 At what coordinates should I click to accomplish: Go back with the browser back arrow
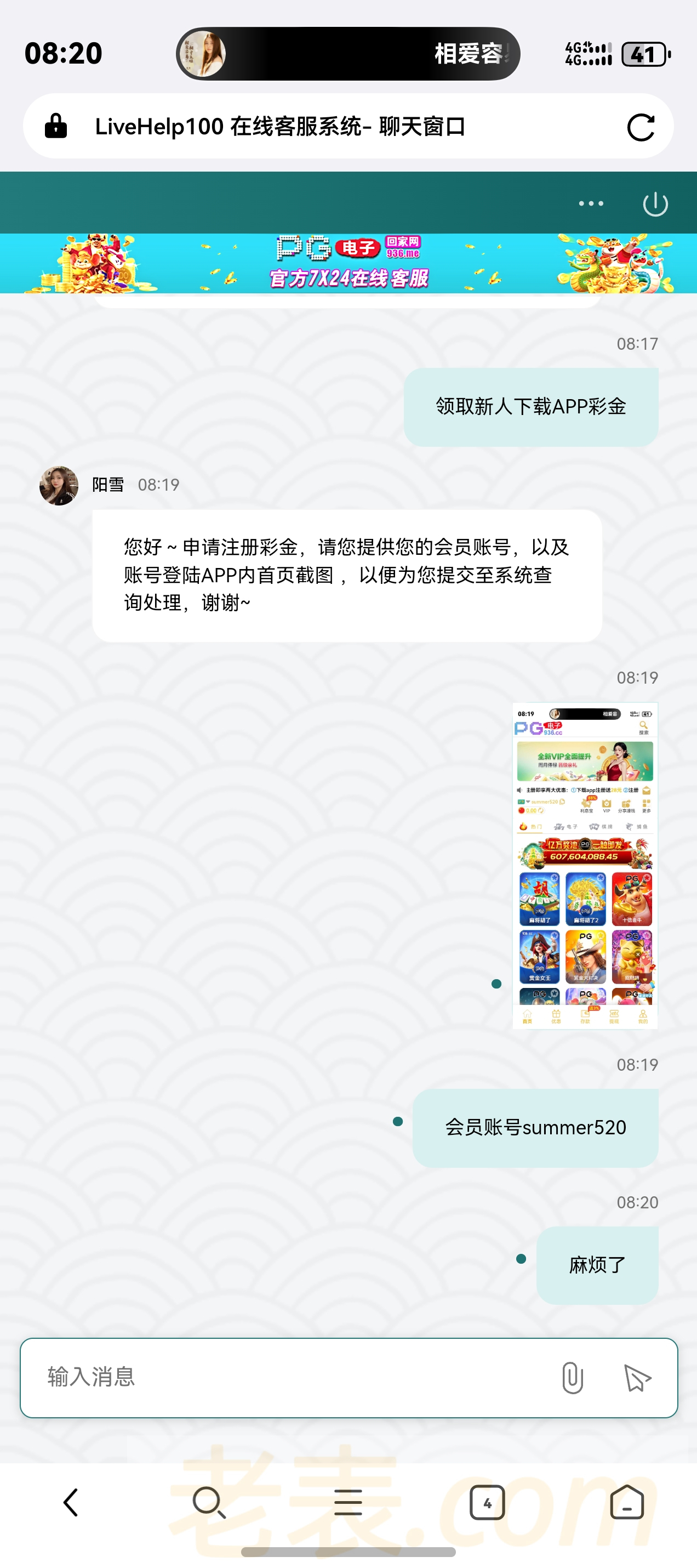pos(71,1502)
